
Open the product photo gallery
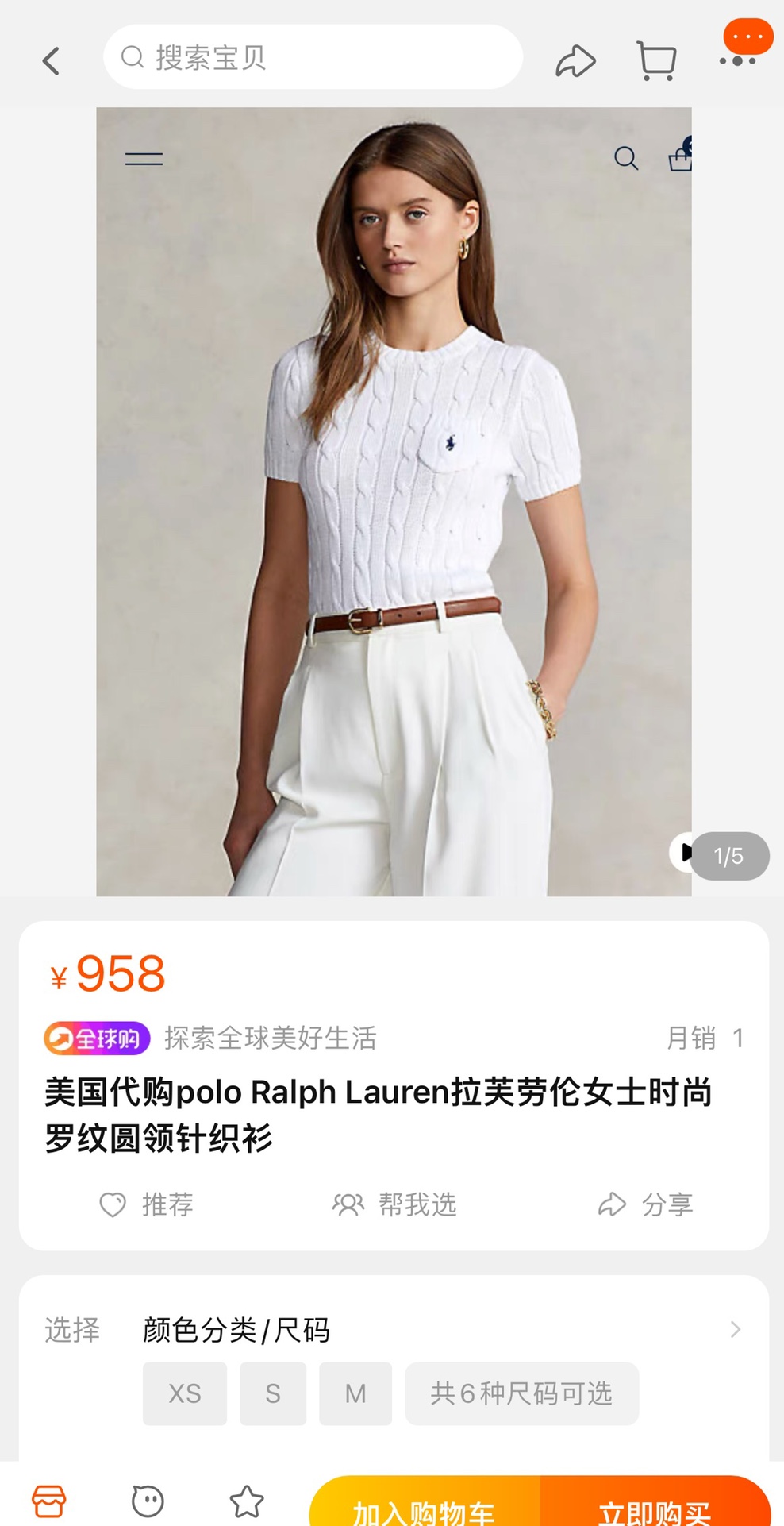coord(394,502)
